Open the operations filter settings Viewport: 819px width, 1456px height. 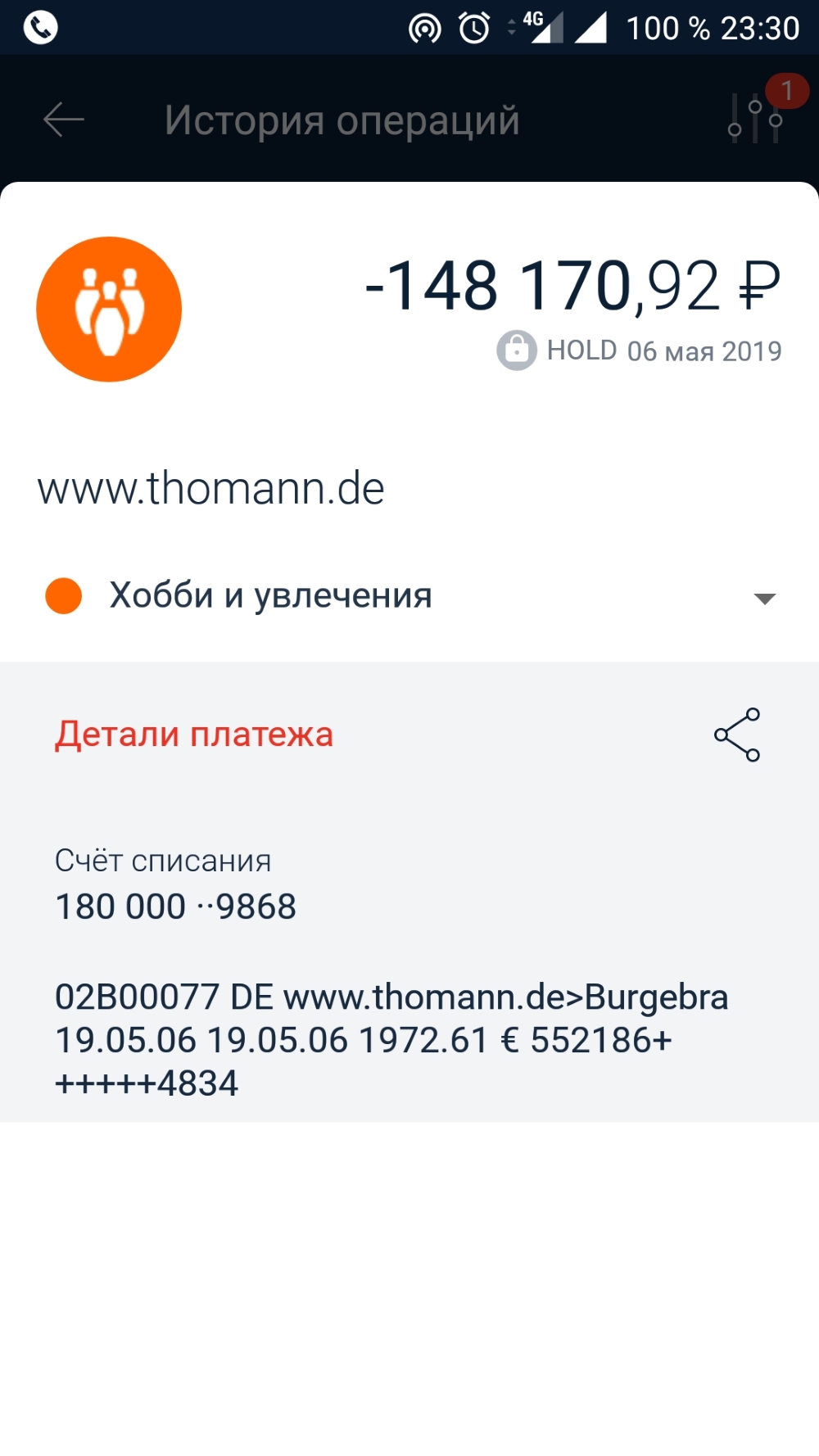point(756,120)
